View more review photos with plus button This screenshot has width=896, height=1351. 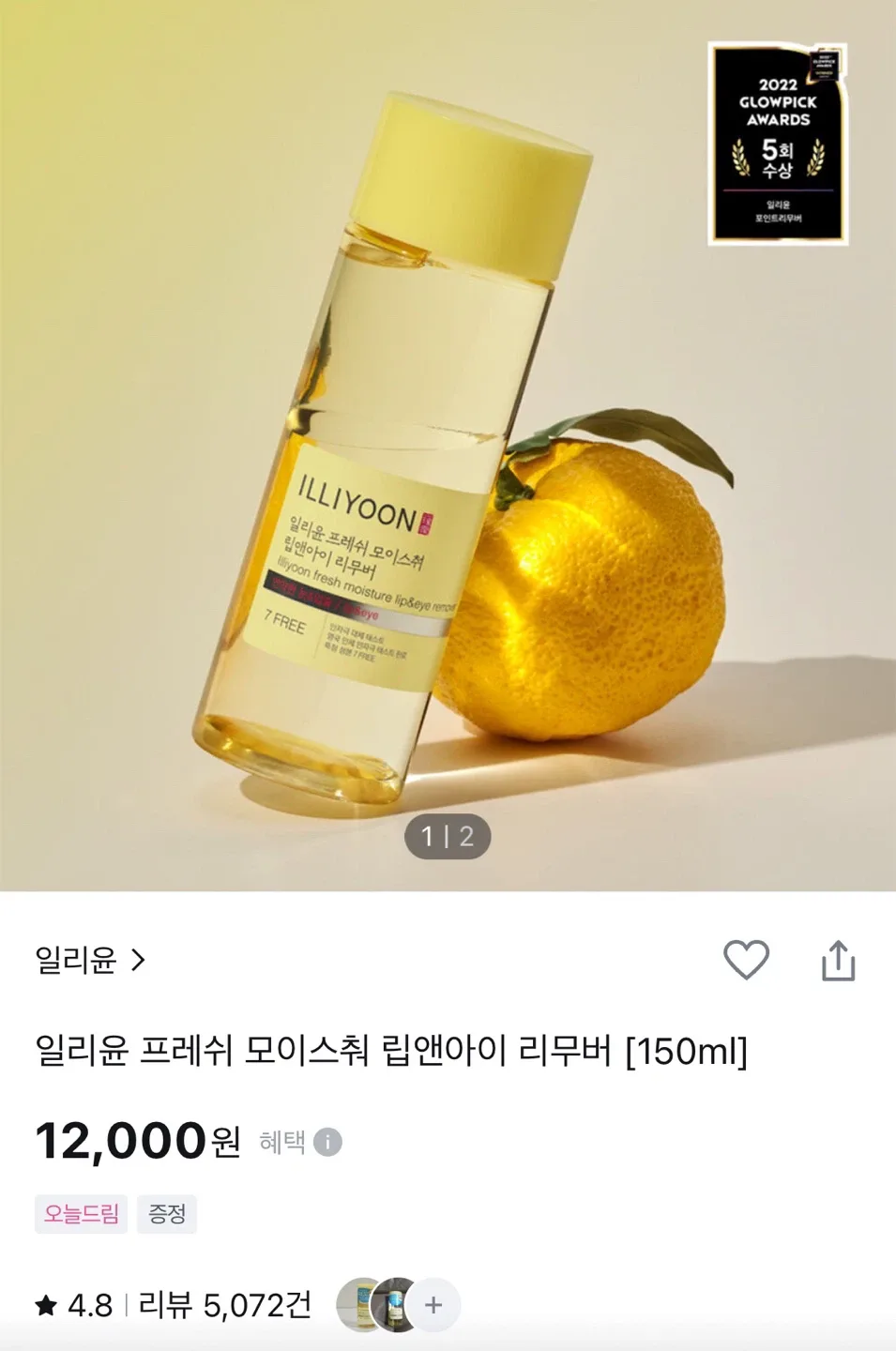pyautogui.click(x=433, y=1305)
